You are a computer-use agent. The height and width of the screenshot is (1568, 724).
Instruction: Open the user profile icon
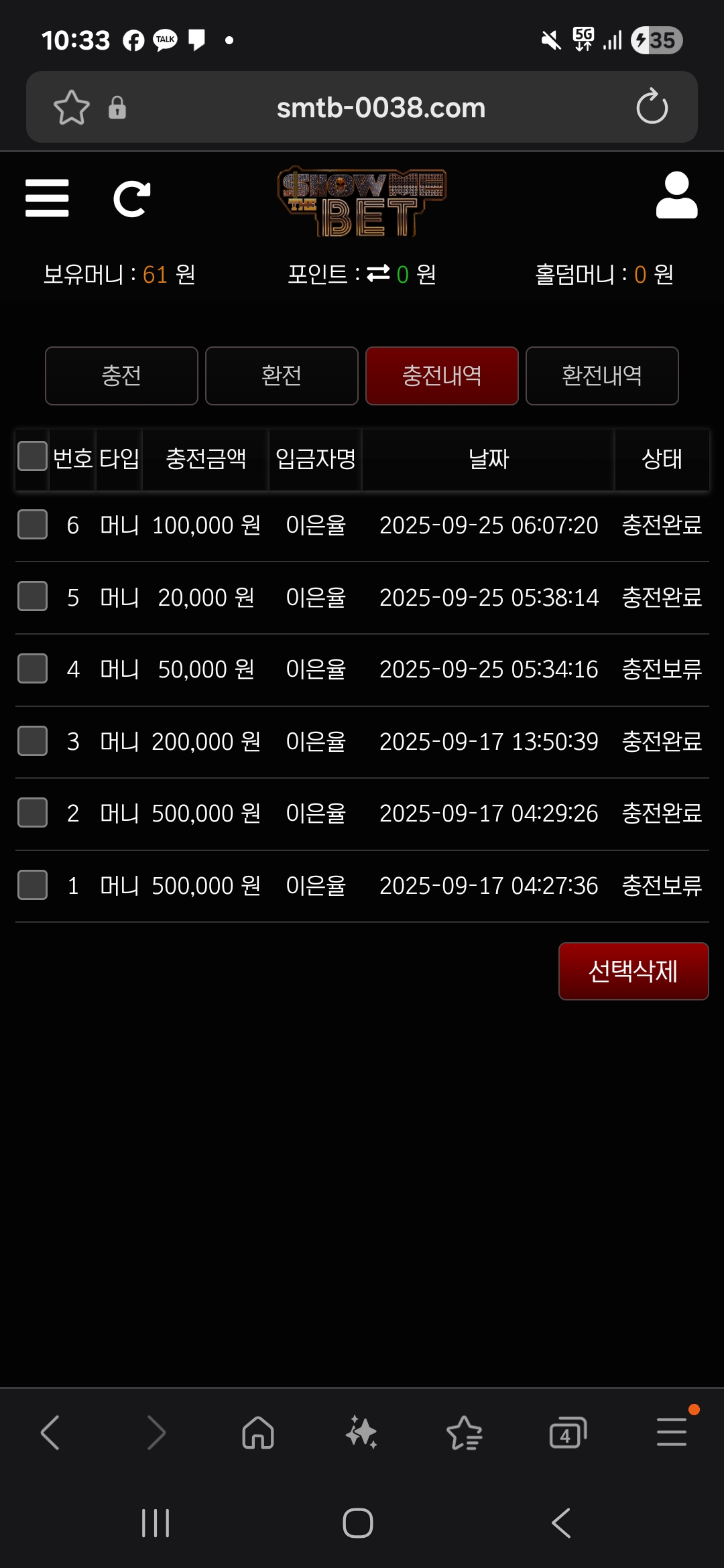pyautogui.click(x=676, y=196)
